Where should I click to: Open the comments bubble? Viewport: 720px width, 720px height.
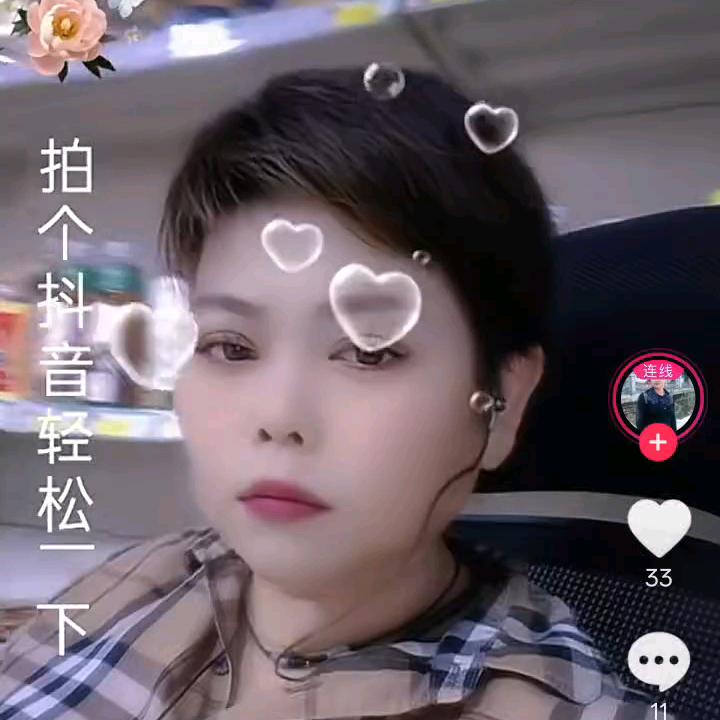click(659, 661)
